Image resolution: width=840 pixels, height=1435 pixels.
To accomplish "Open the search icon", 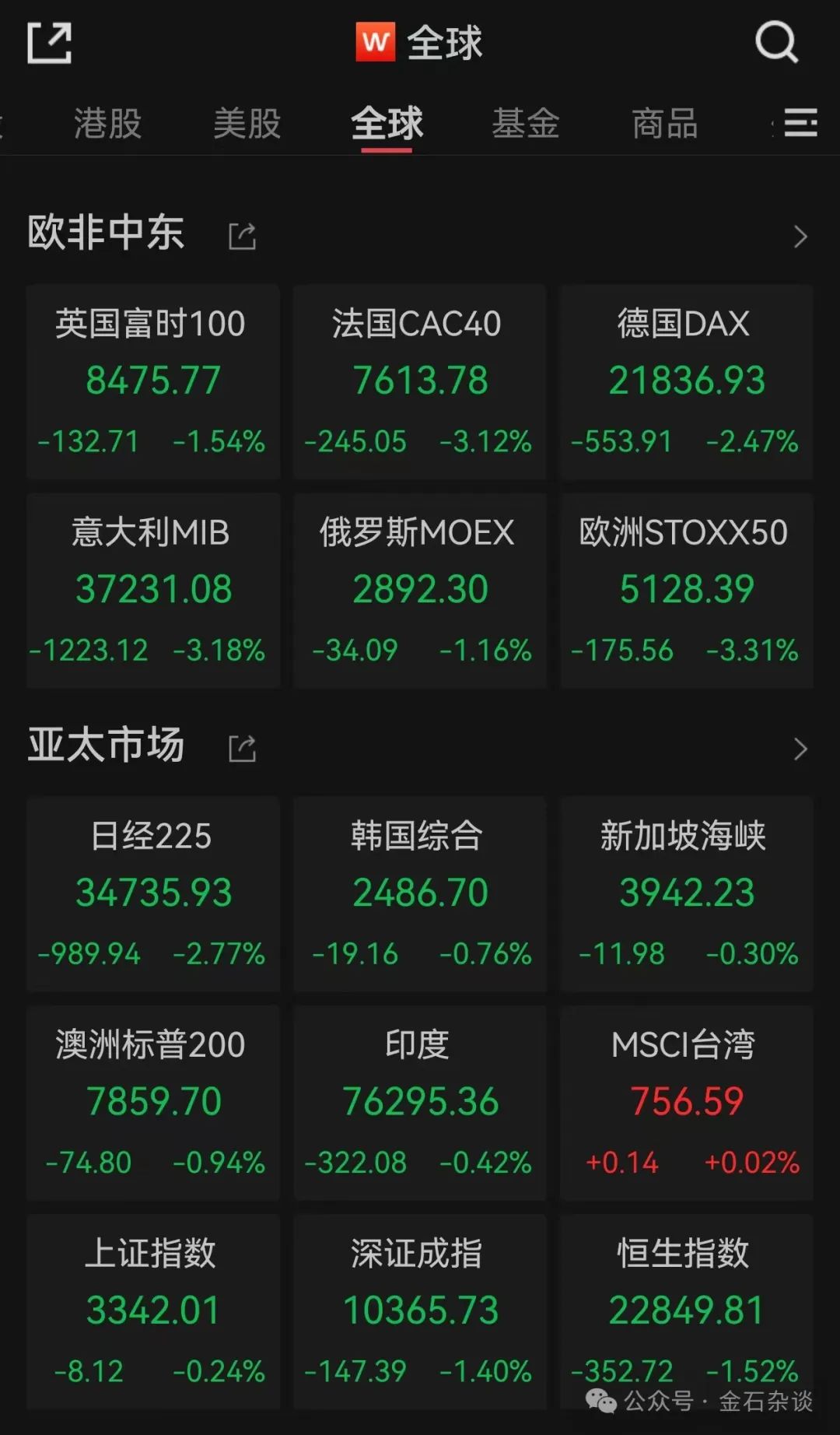I will click(x=776, y=42).
